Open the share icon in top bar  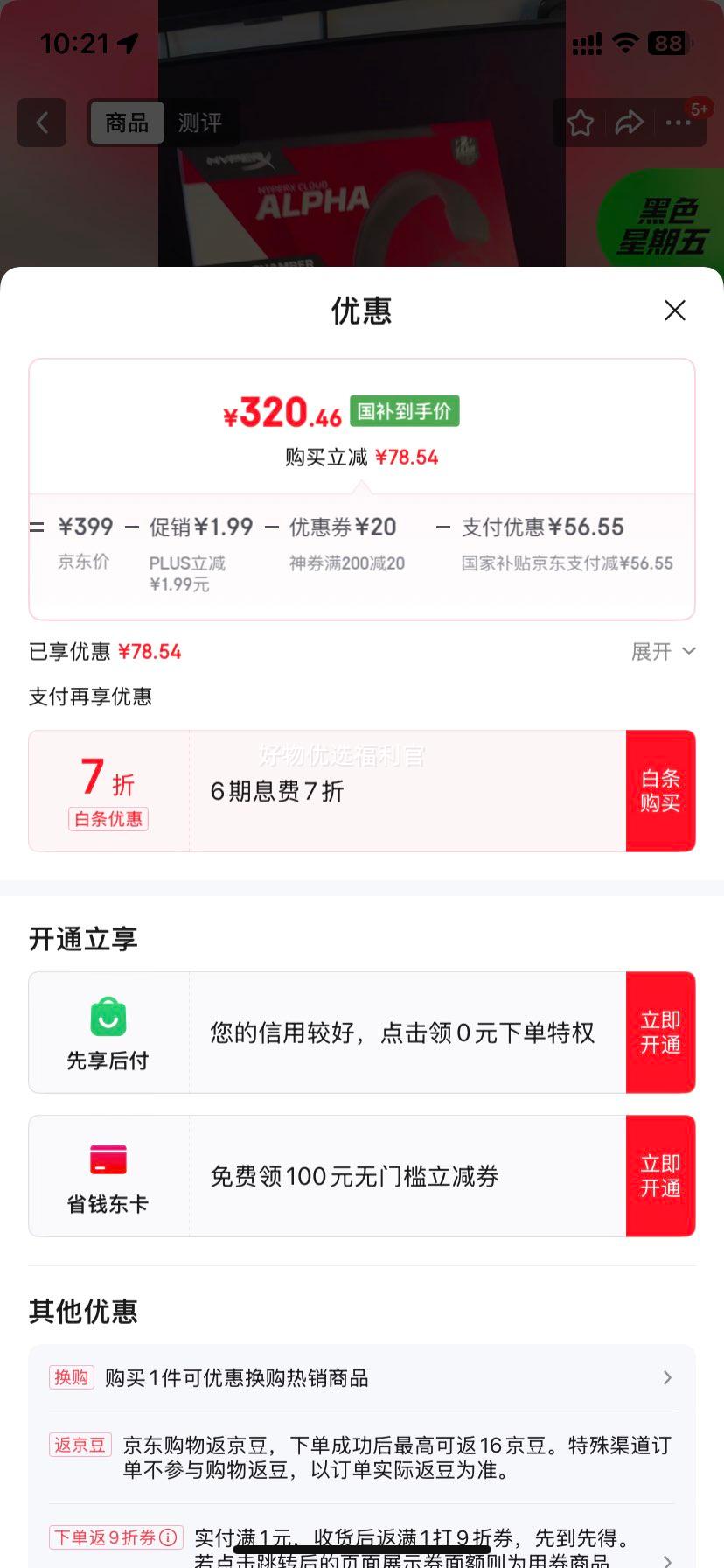629,123
